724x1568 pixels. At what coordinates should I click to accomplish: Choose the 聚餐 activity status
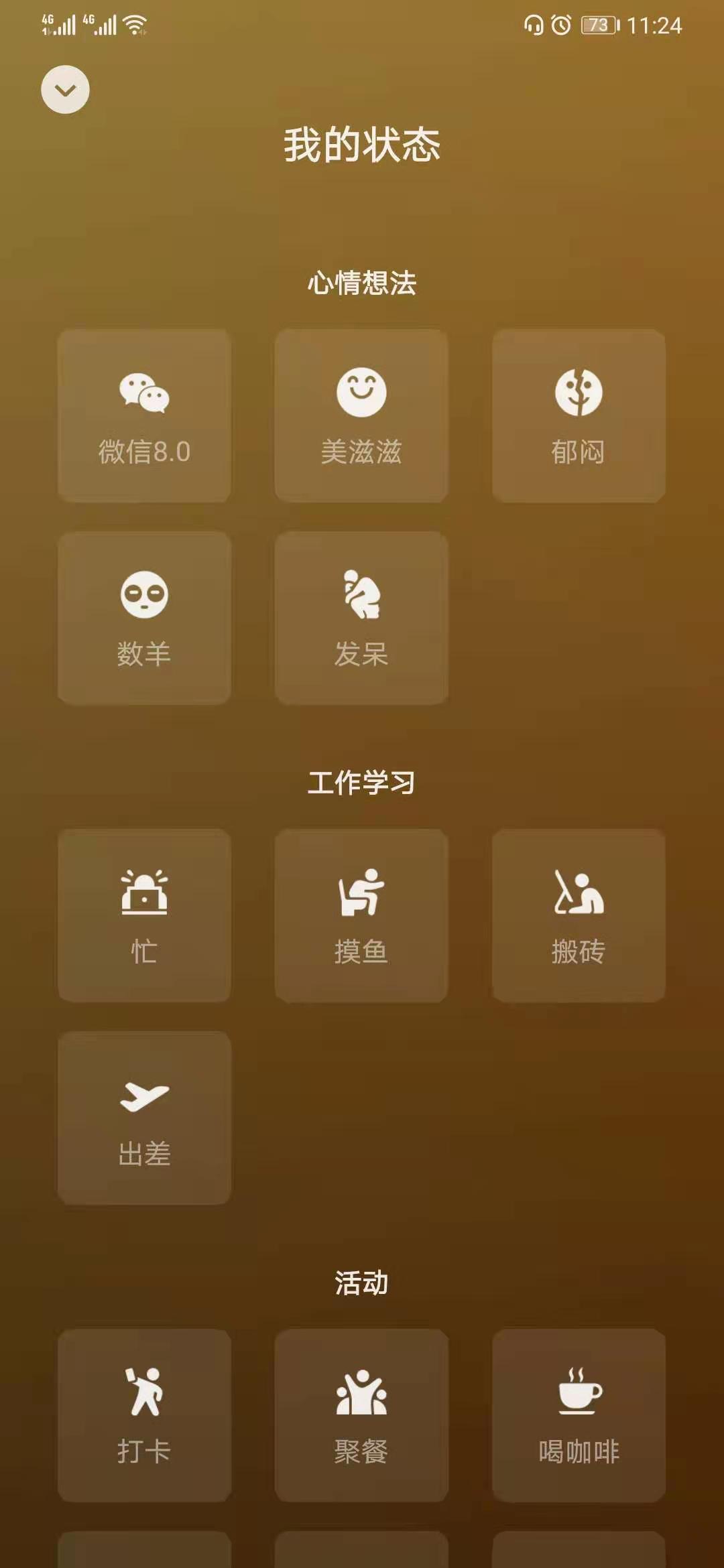pyautogui.click(x=361, y=1415)
